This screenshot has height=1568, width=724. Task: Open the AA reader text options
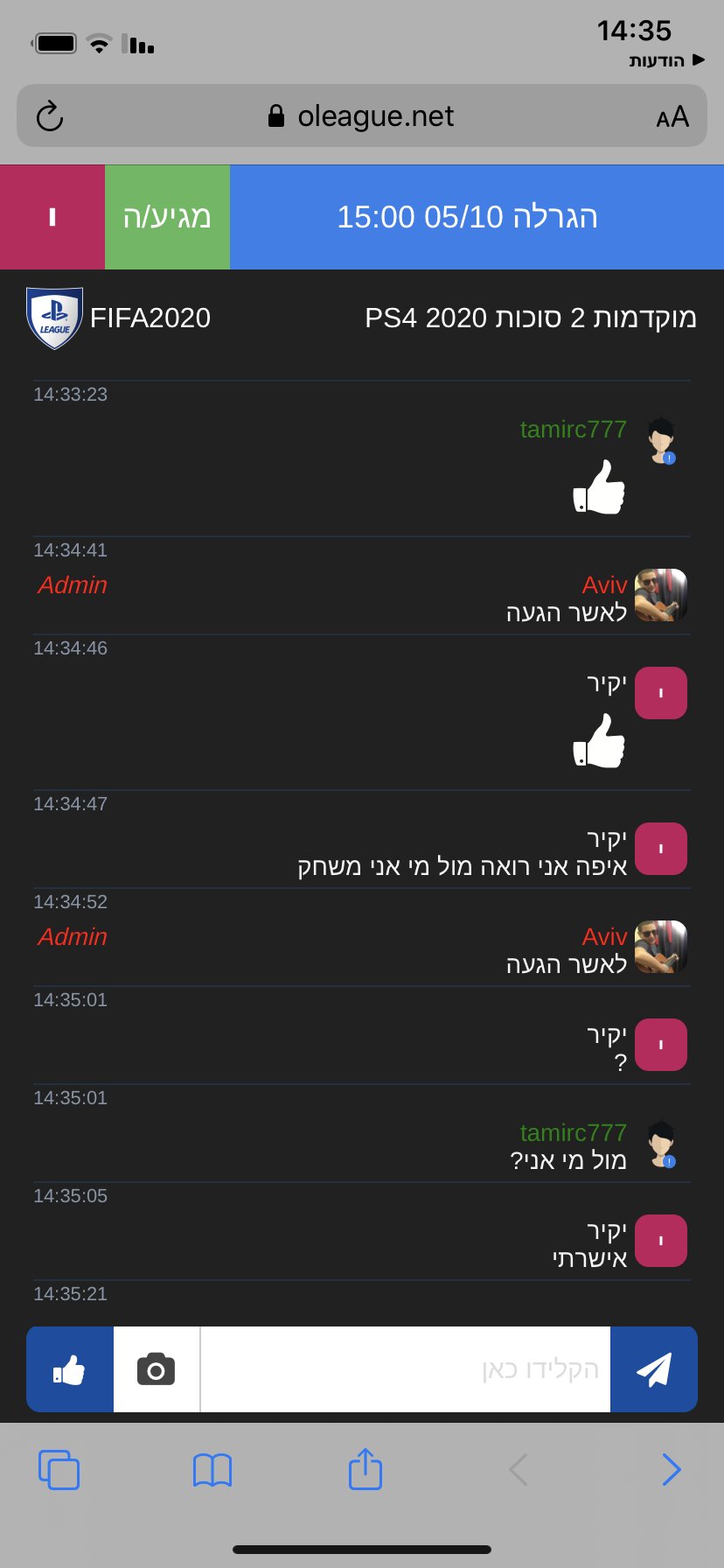point(672,116)
